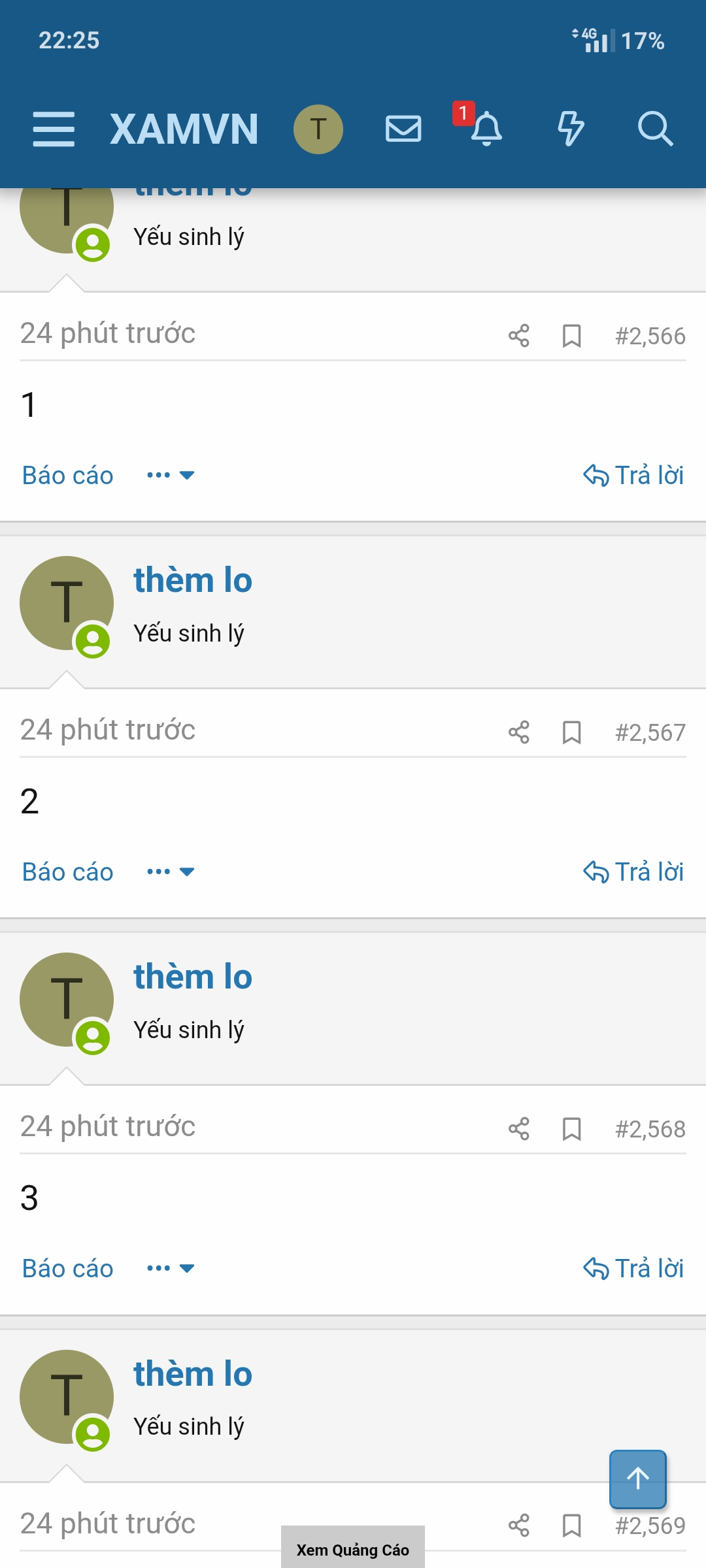Open the notifications bell

[x=486, y=129]
